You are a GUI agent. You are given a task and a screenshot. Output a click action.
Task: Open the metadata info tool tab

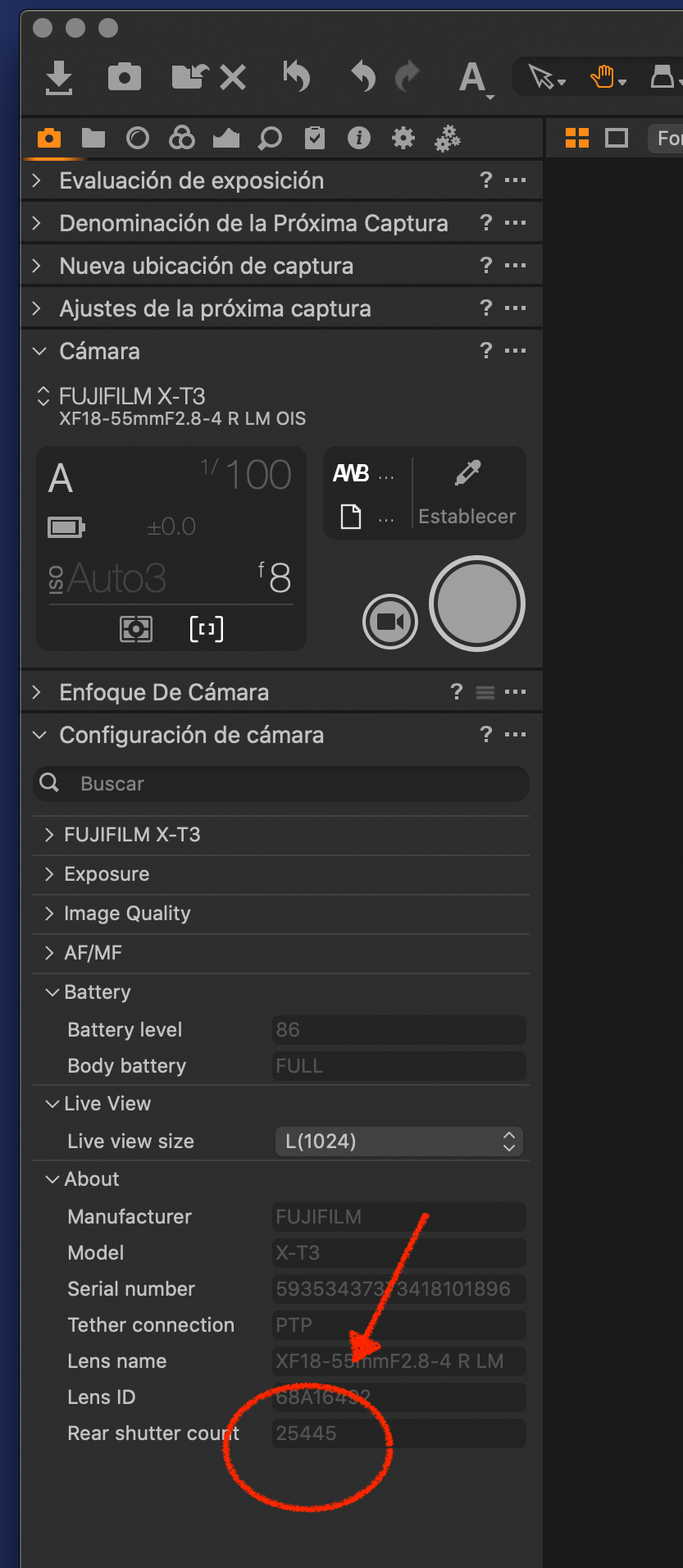(x=359, y=138)
